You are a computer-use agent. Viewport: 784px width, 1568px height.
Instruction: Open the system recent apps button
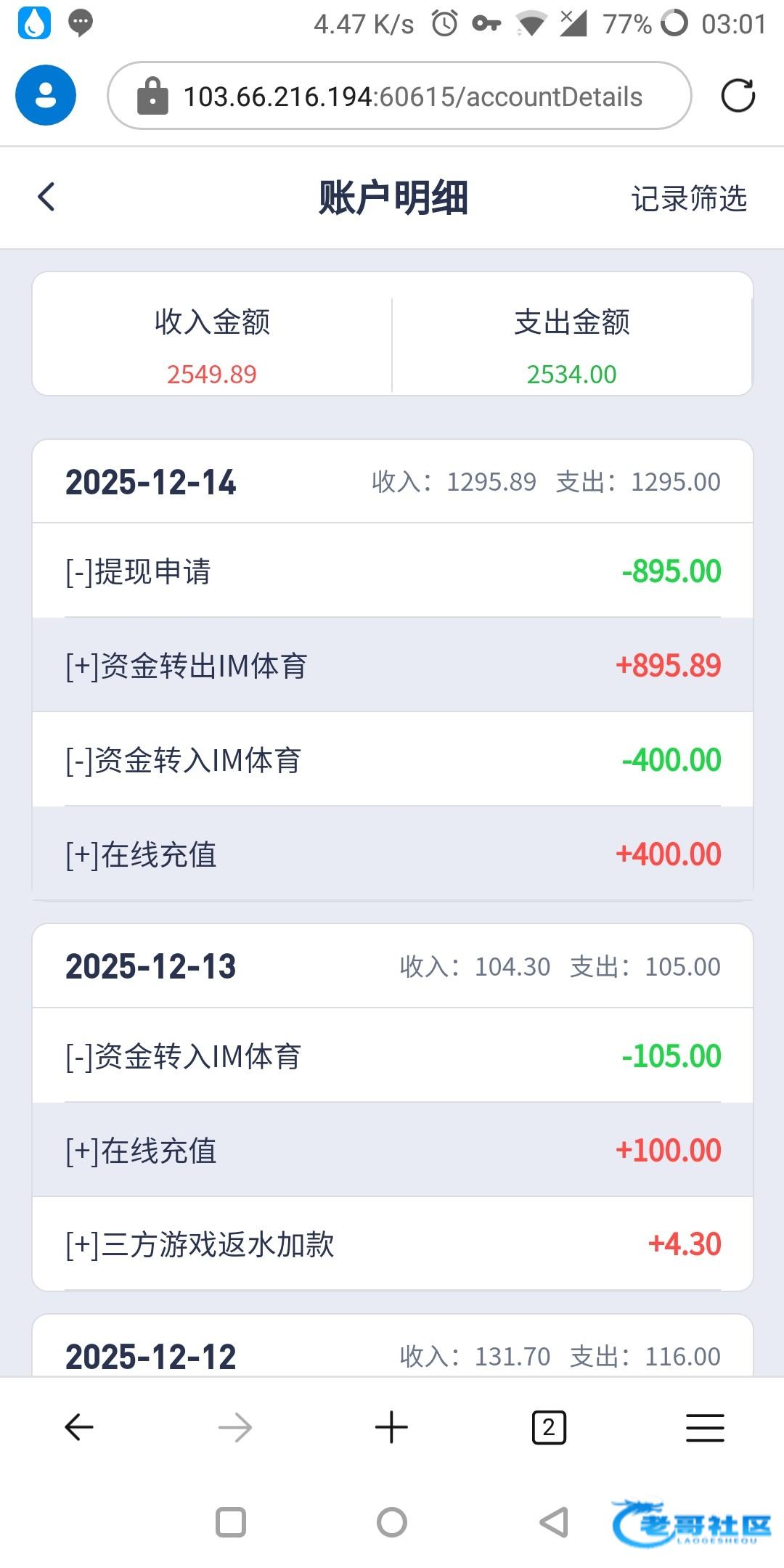tap(231, 1522)
